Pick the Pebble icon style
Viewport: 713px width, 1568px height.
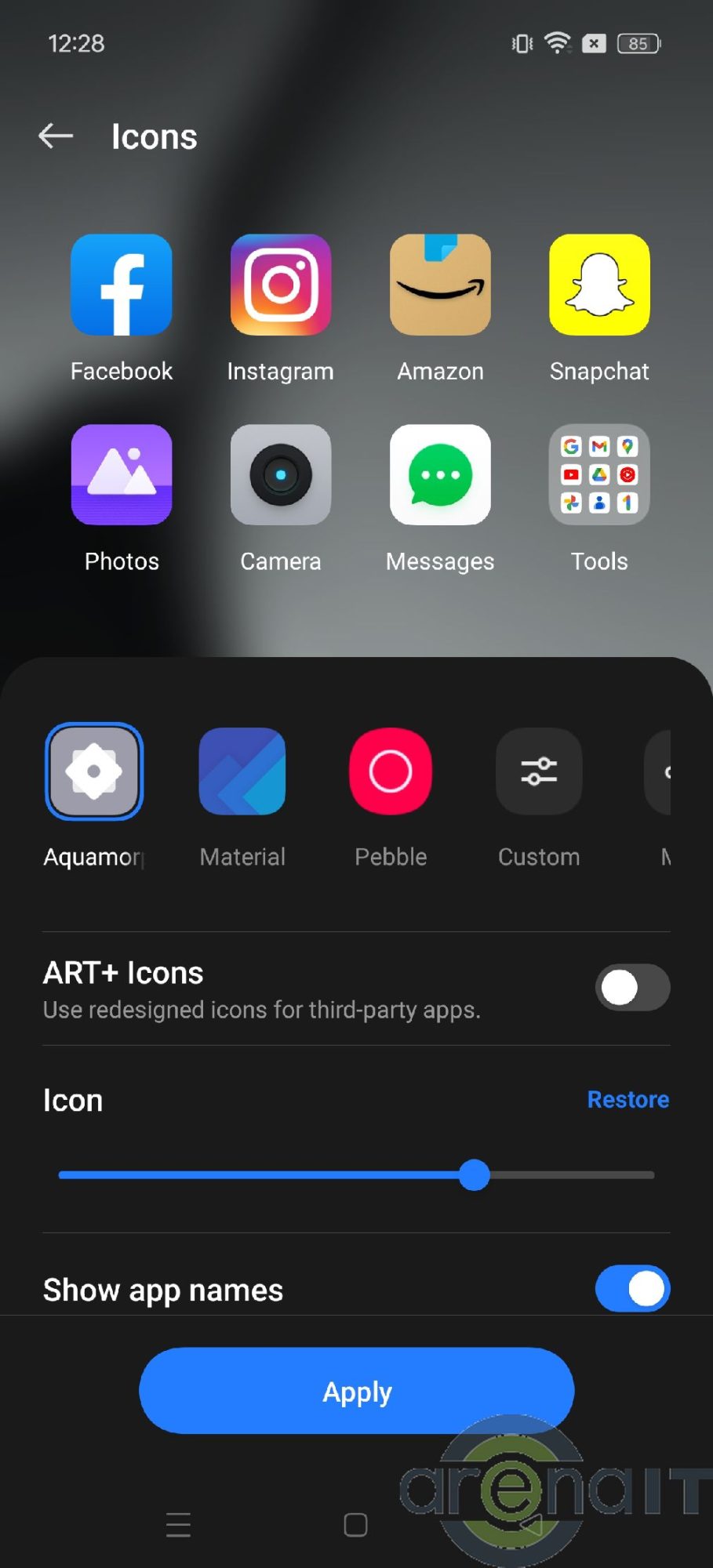coord(391,772)
